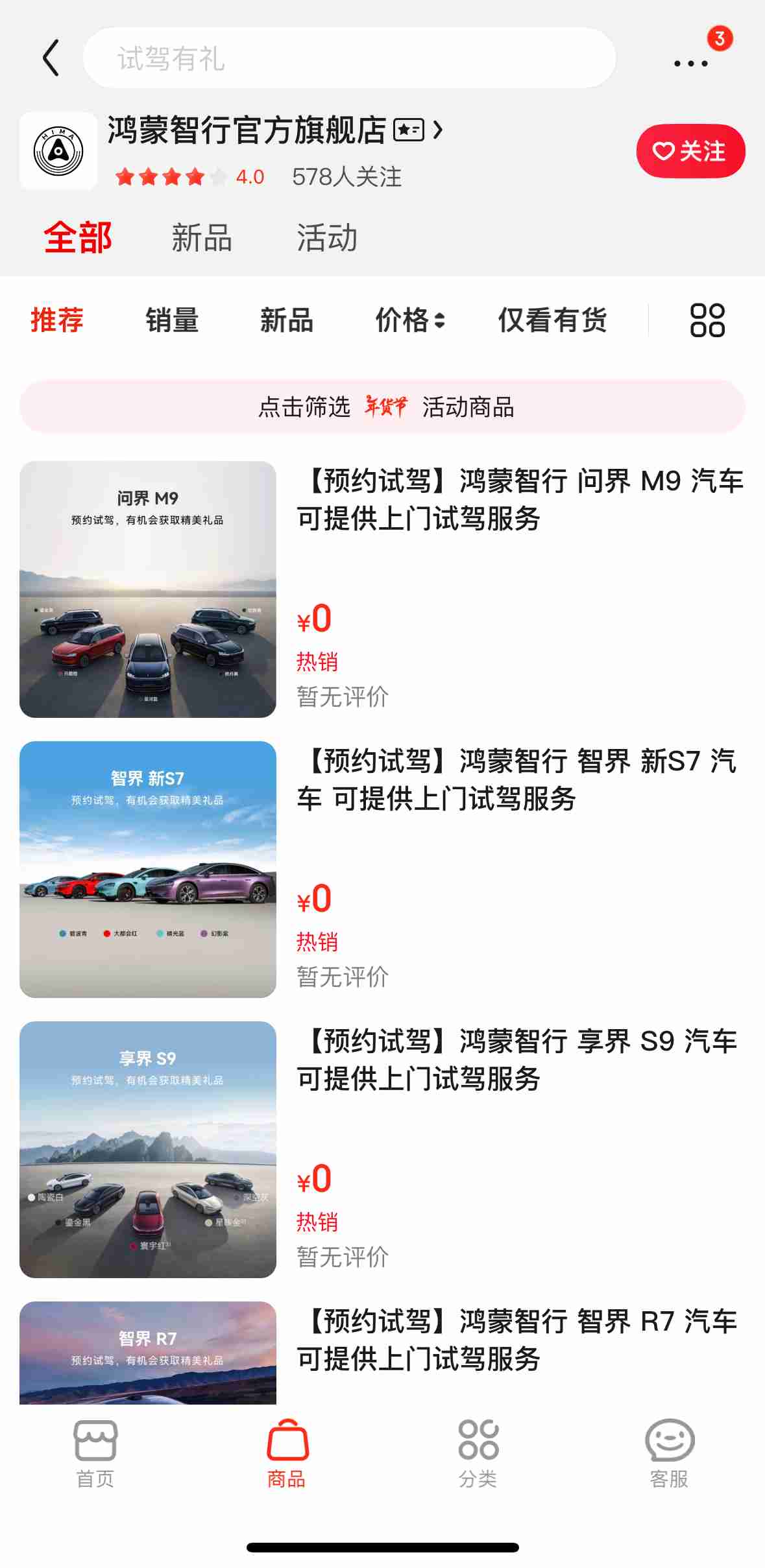
Task: Tap the back arrow at top left
Action: tap(51, 59)
